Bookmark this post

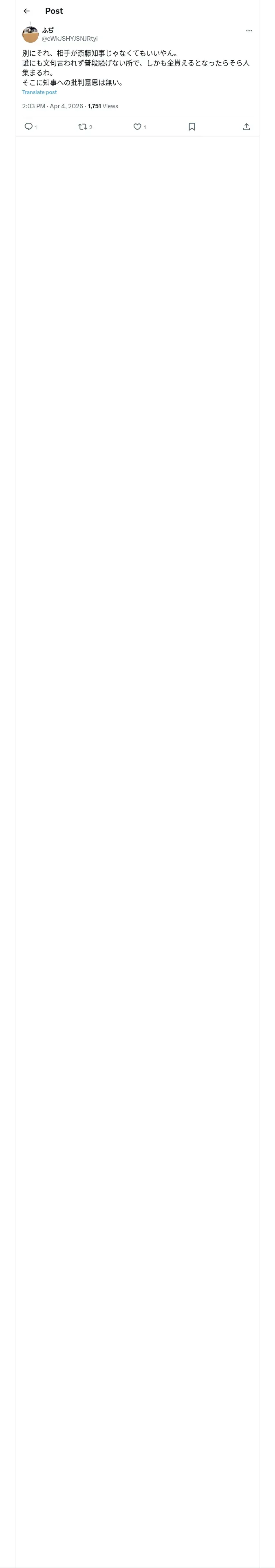click(192, 127)
